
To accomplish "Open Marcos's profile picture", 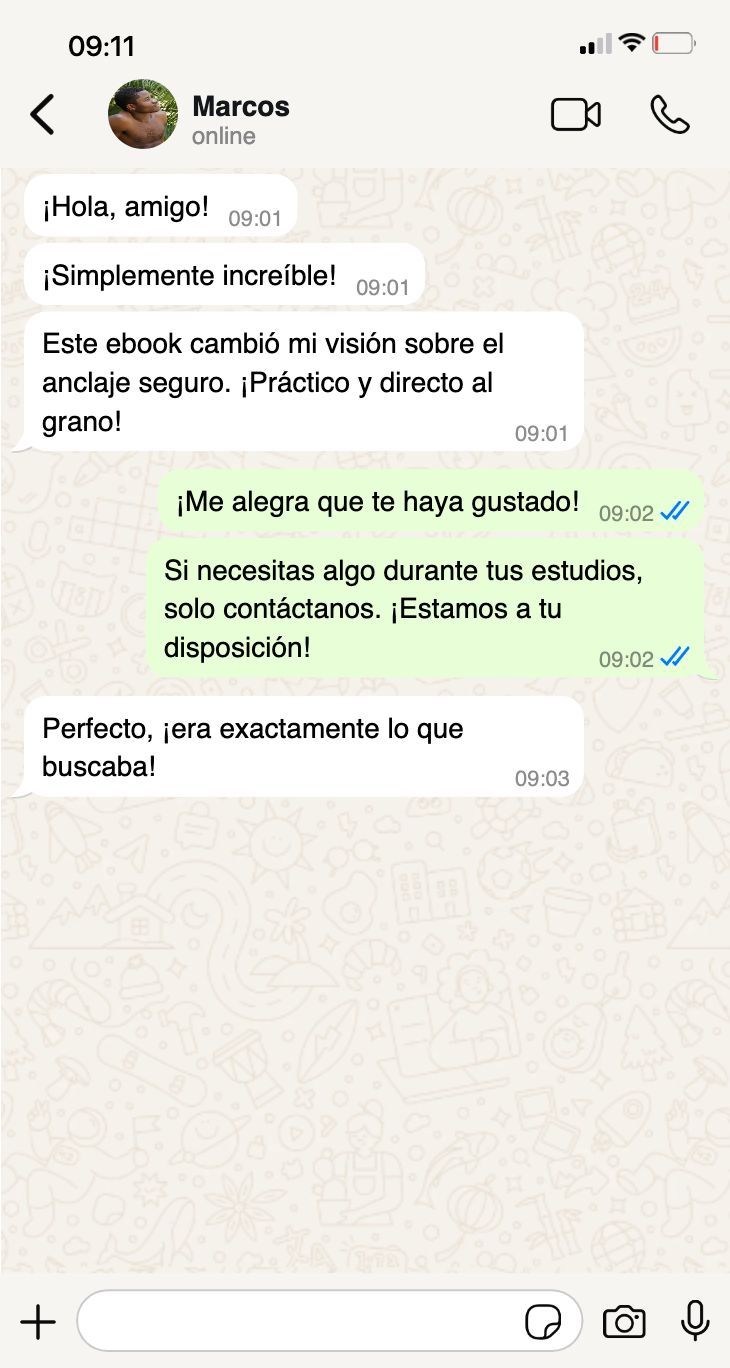I will [x=143, y=115].
